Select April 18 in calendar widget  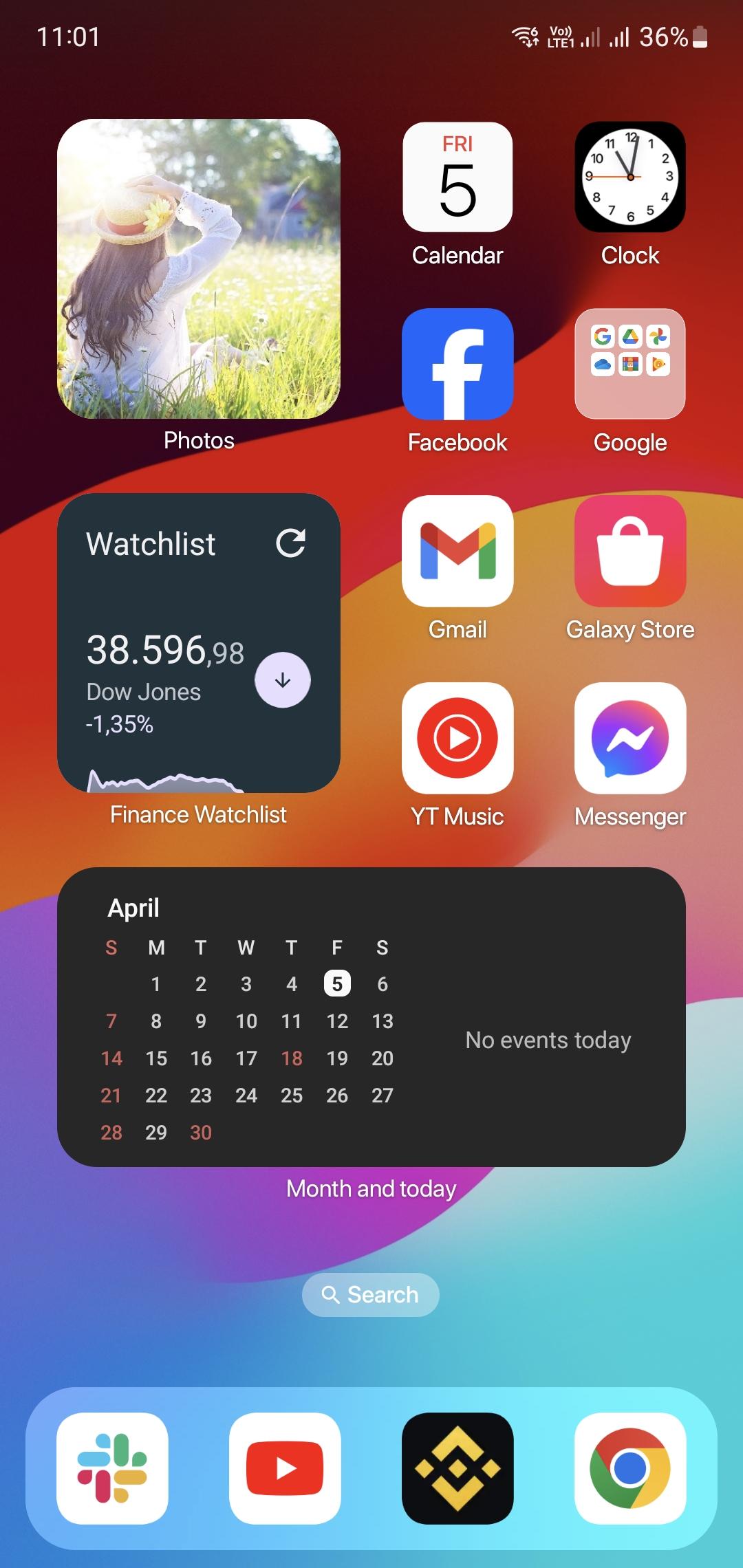click(x=292, y=1058)
